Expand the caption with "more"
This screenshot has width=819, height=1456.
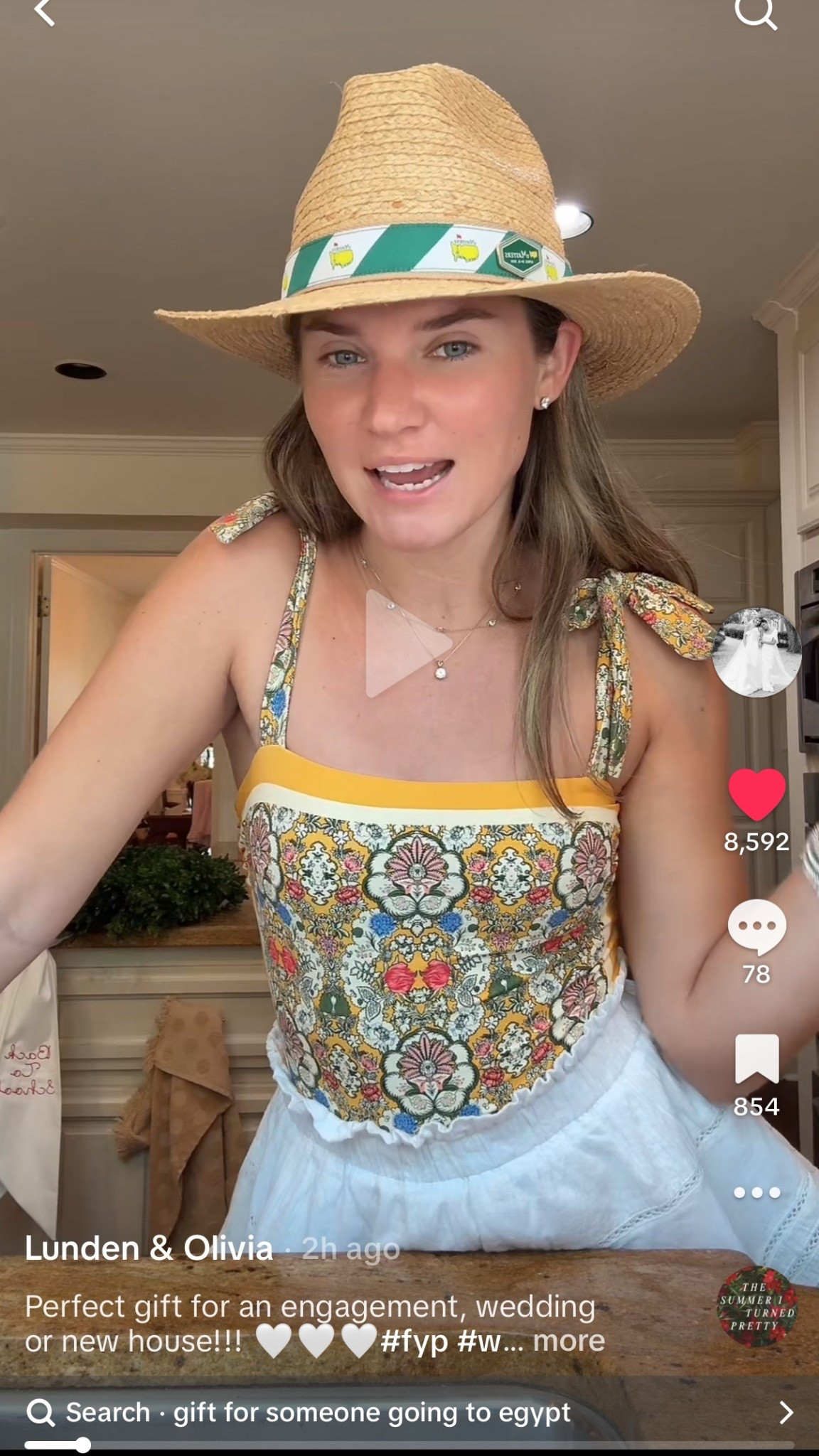tap(568, 1341)
